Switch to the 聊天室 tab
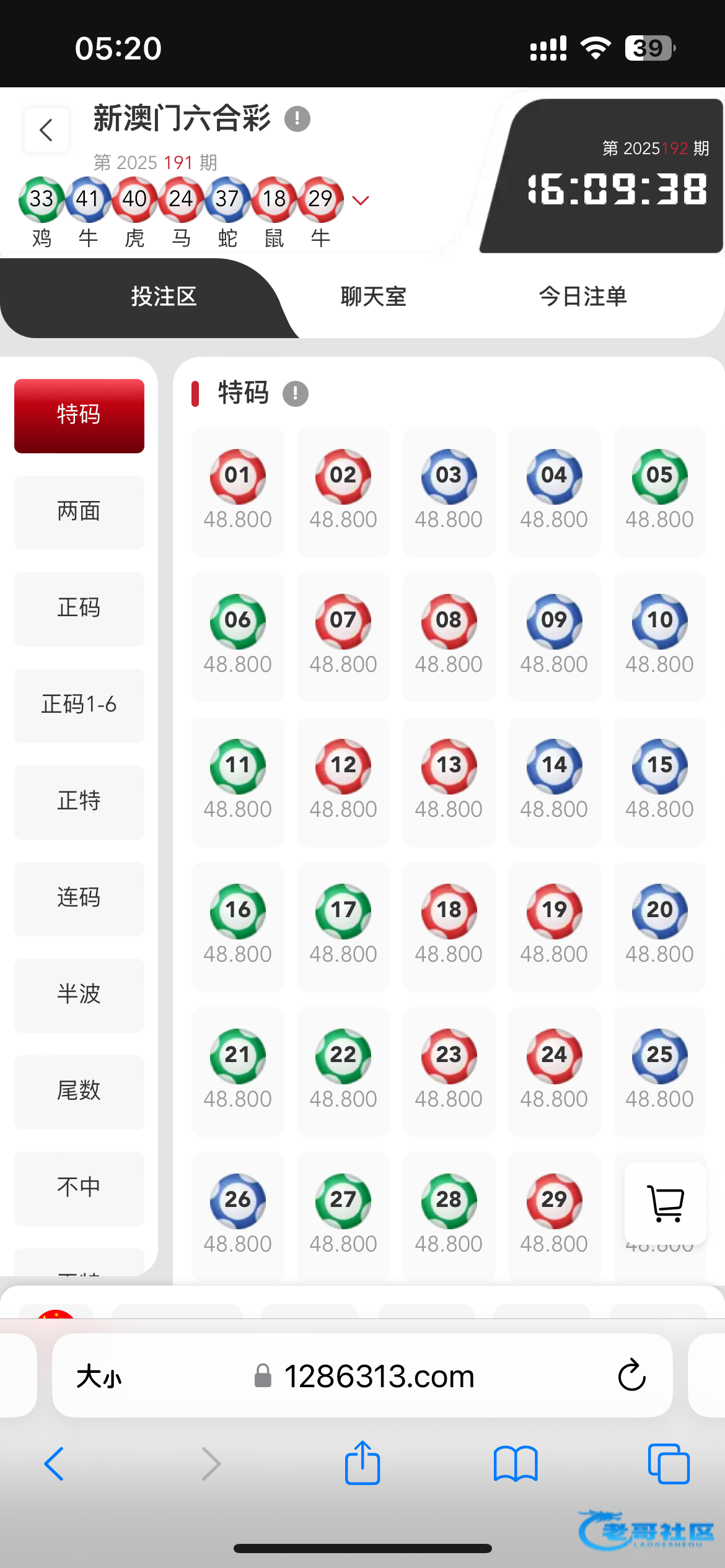Image resolution: width=725 pixels, height=1568 pixels. [x=373, y=297]
